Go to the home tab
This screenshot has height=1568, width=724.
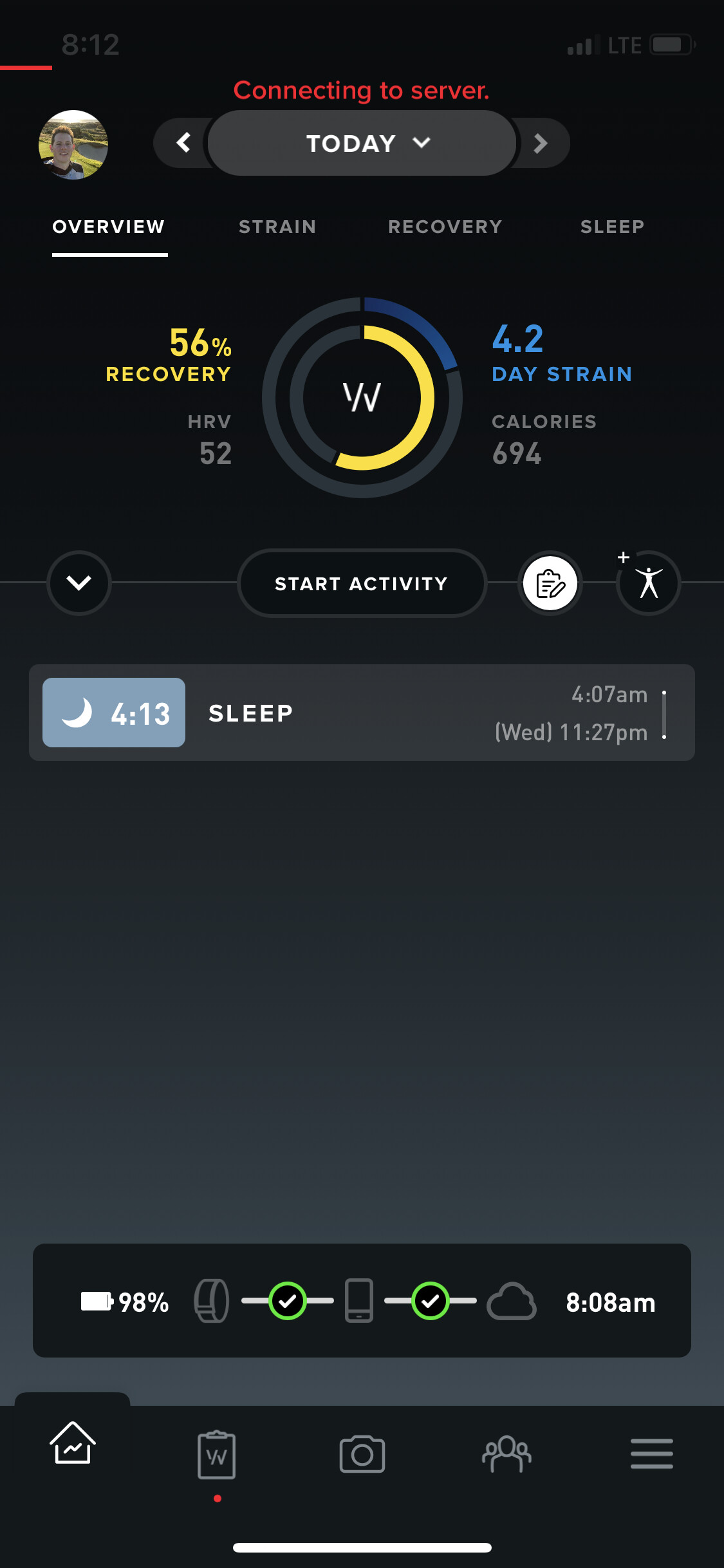coord(73,1443)
